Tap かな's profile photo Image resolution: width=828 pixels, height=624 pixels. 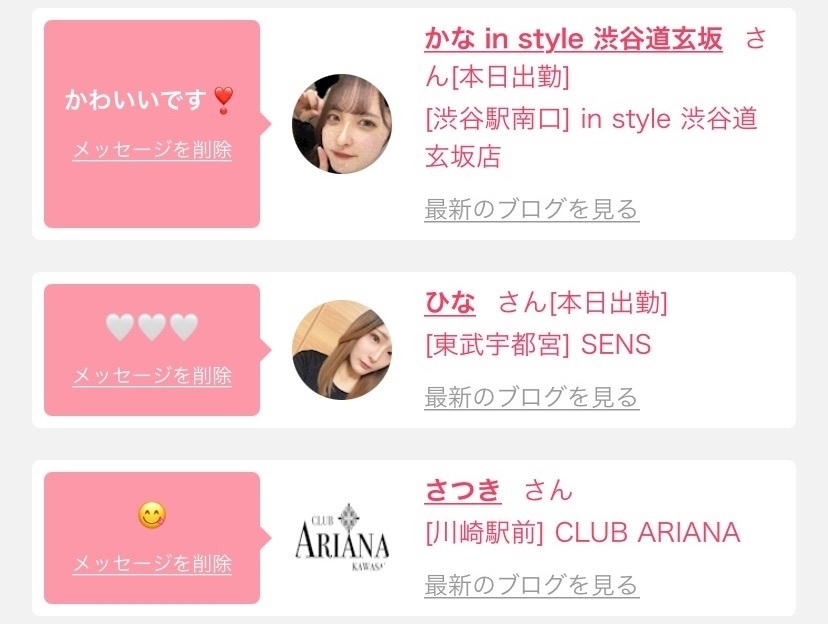341,124
